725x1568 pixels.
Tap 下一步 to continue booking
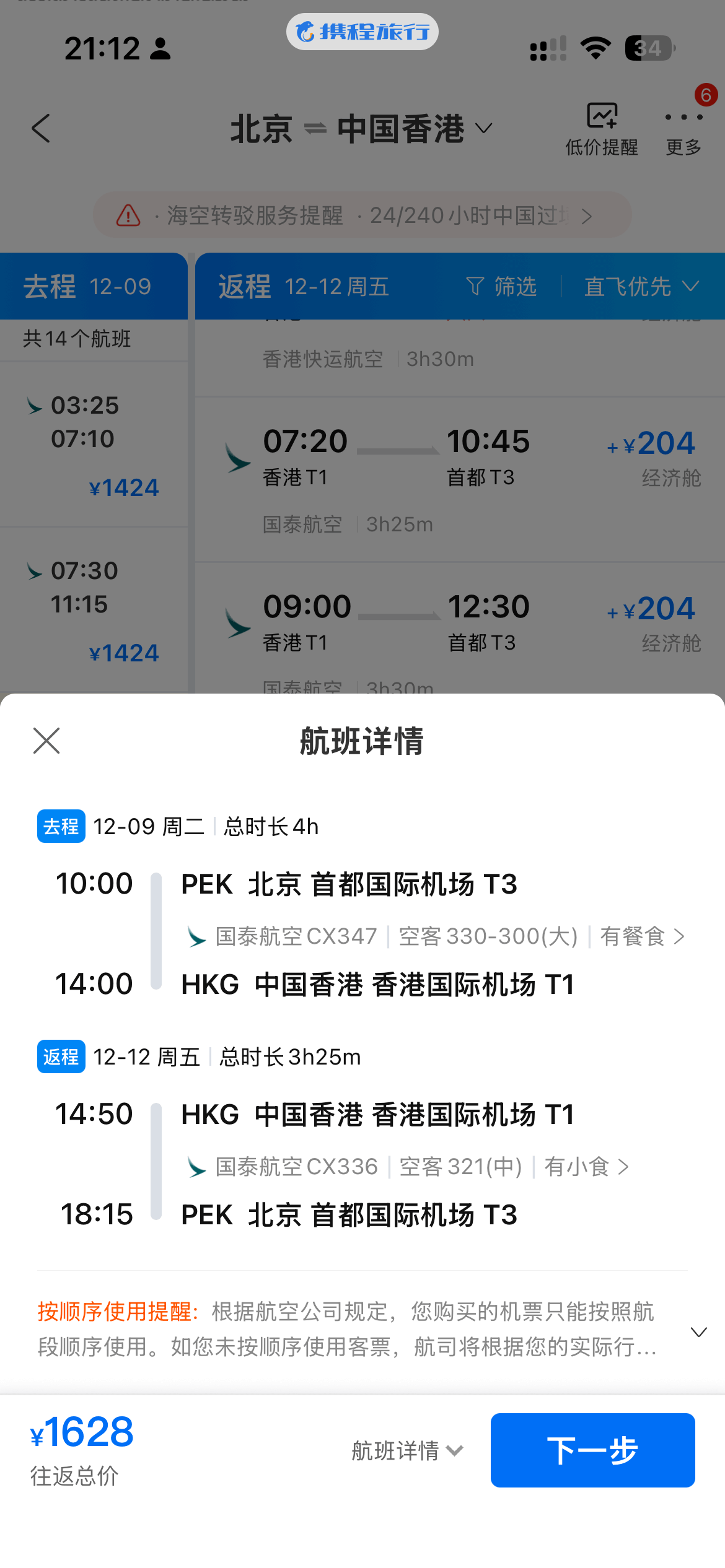click(592, 1450)
